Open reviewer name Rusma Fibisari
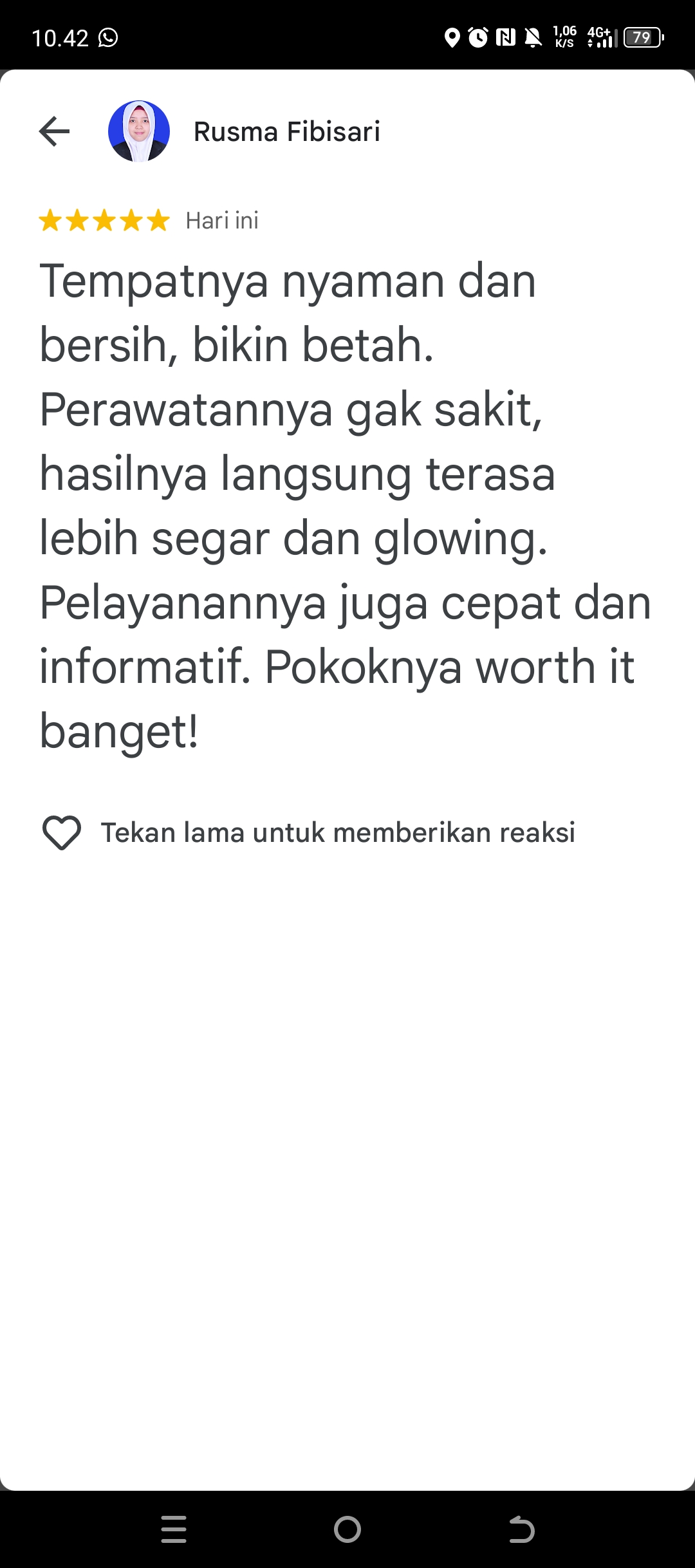The width and height of the screenshot is (695, 1568). tap(287, 132)
